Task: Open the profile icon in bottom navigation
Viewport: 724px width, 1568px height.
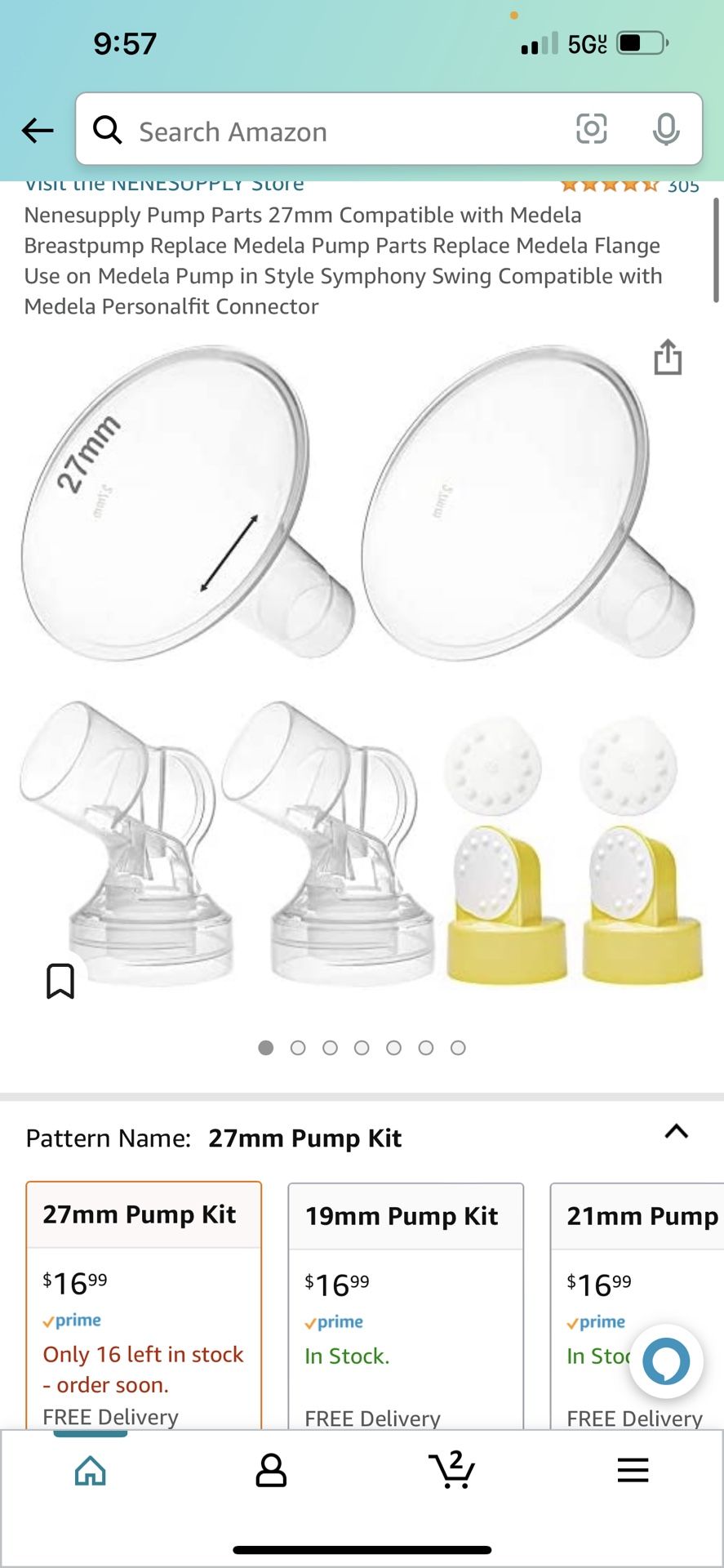Action: [270, 1470]
